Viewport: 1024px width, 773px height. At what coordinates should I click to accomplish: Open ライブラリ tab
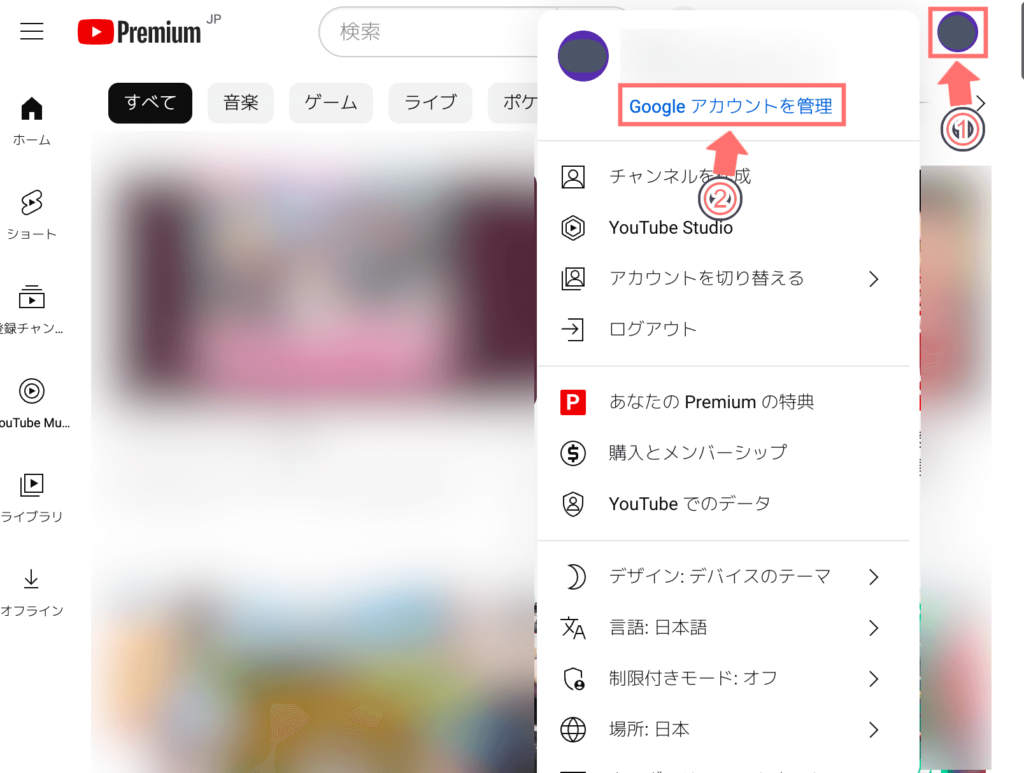[x=32, y=498]
